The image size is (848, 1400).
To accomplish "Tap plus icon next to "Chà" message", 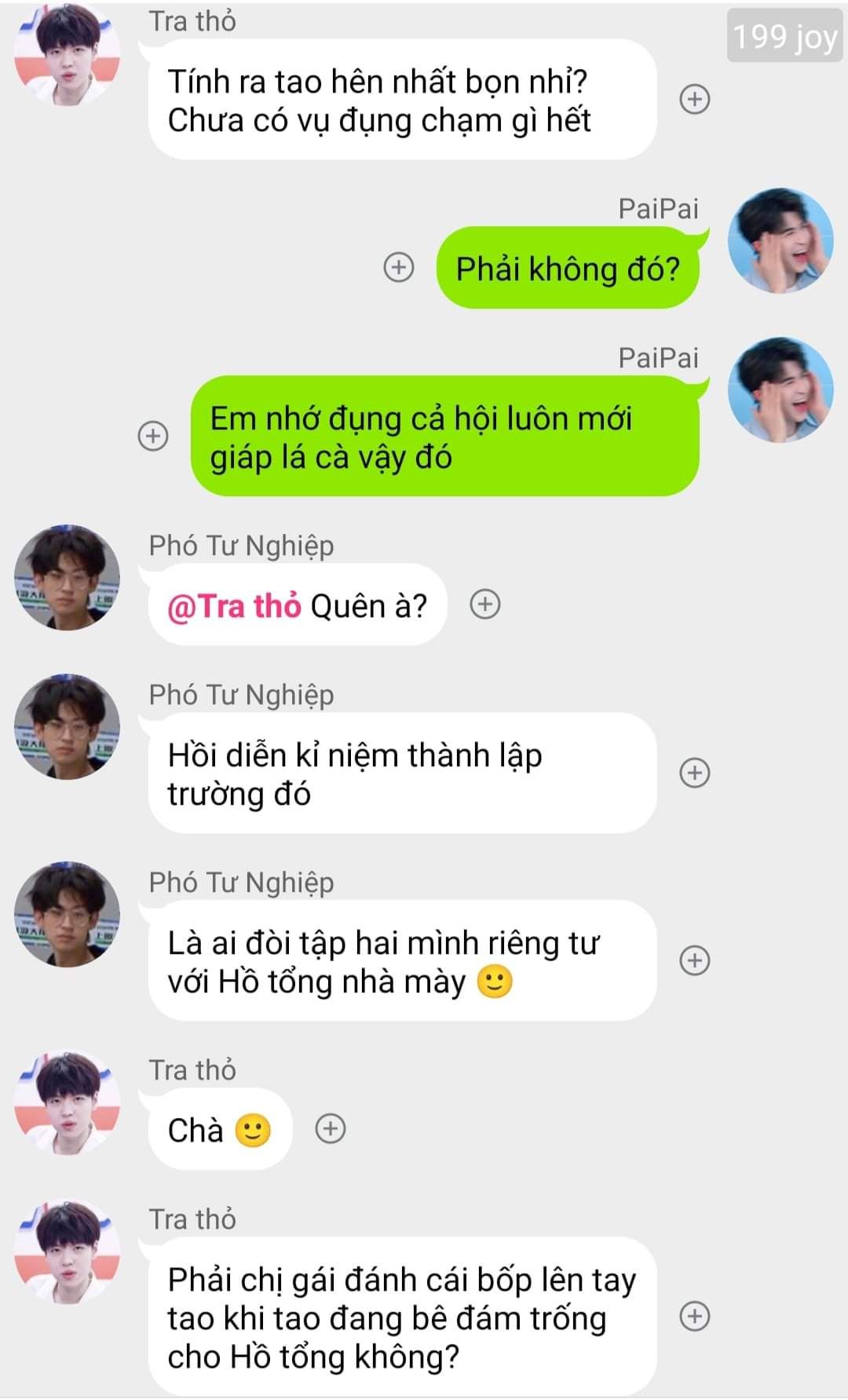I will tap(331, 1128).
